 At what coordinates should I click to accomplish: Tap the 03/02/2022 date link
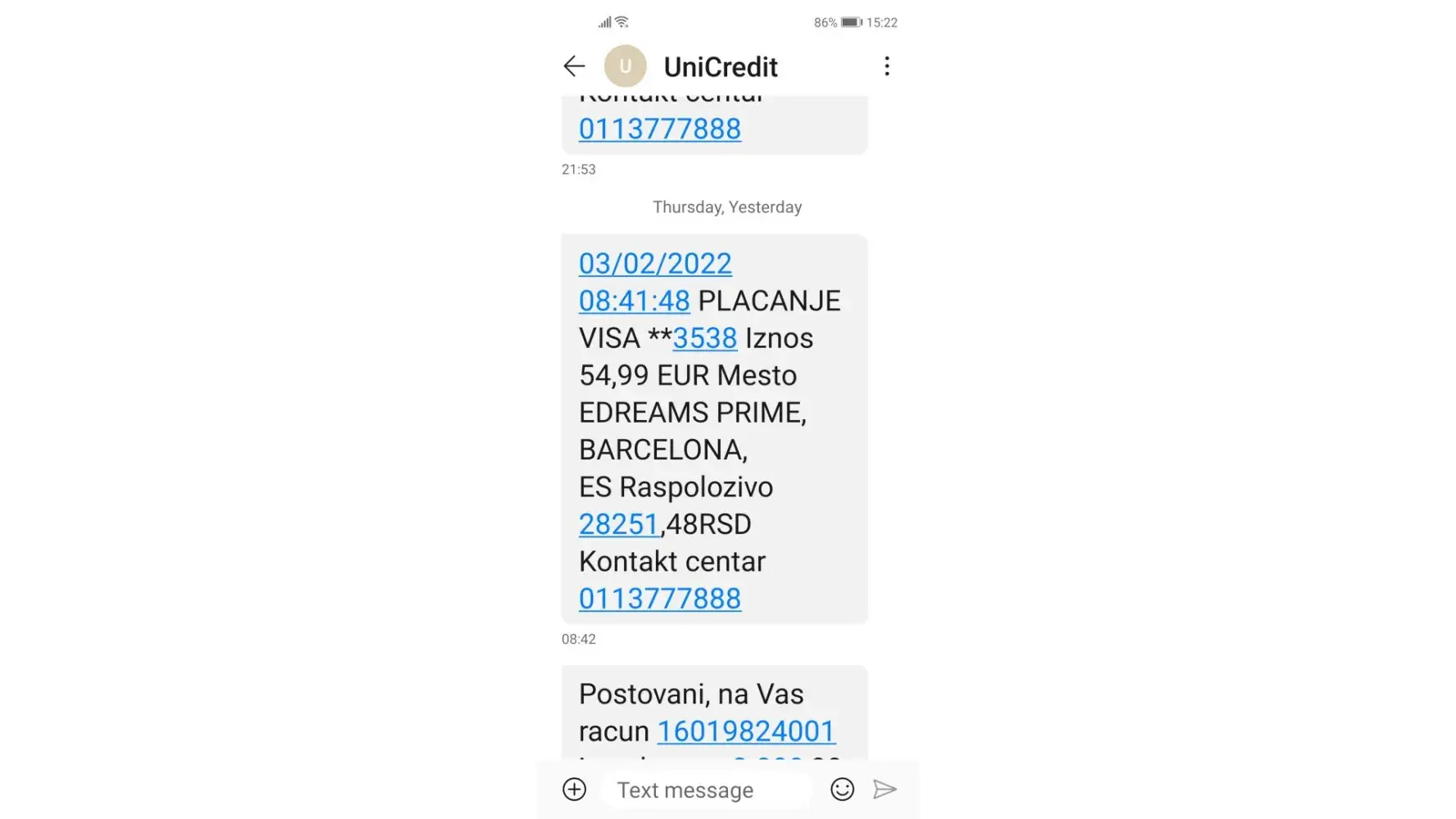coord(655,264)
